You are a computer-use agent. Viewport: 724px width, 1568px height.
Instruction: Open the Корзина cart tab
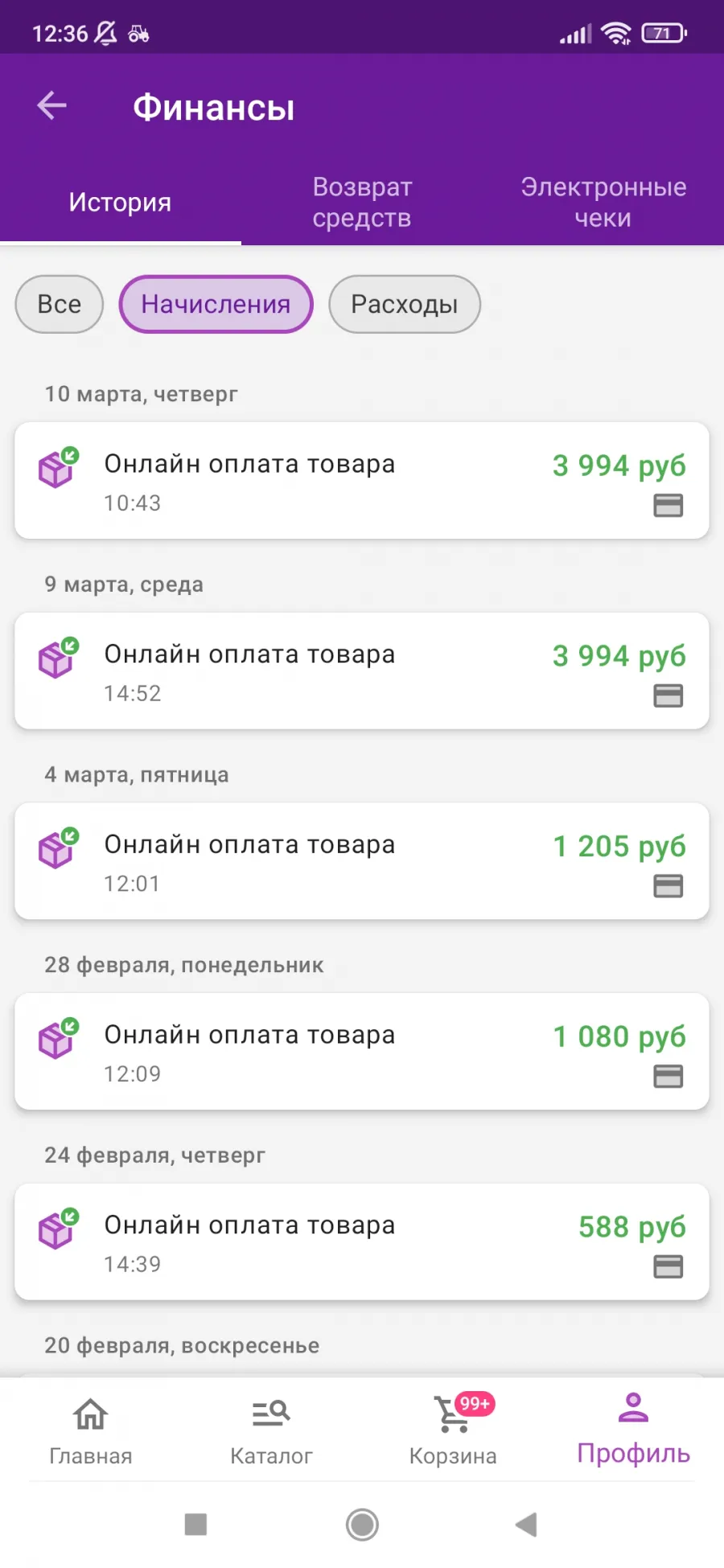[x=453, y=1430]
